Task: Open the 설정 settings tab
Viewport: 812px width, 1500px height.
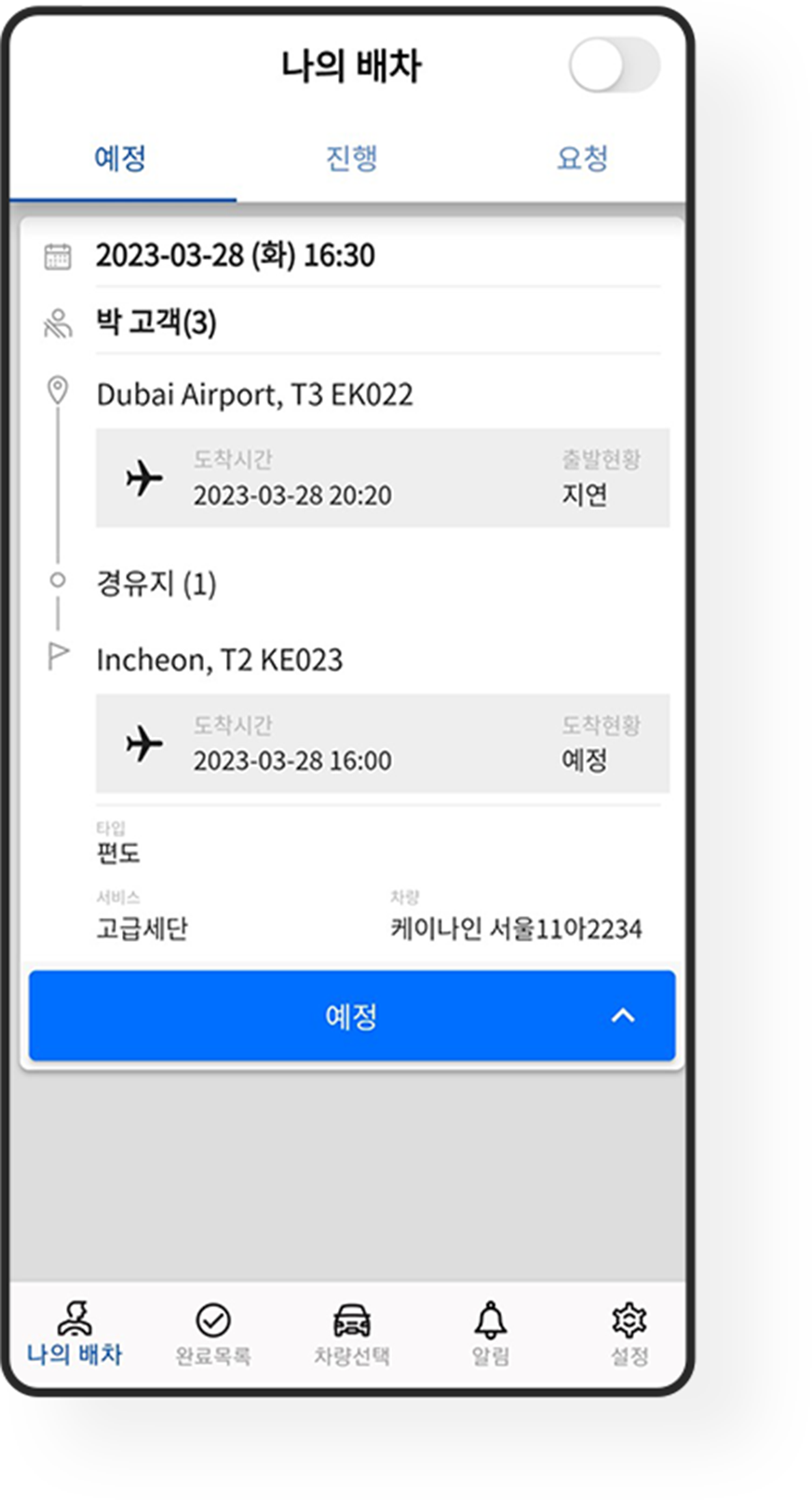Action: click(x=629, y=1334)
